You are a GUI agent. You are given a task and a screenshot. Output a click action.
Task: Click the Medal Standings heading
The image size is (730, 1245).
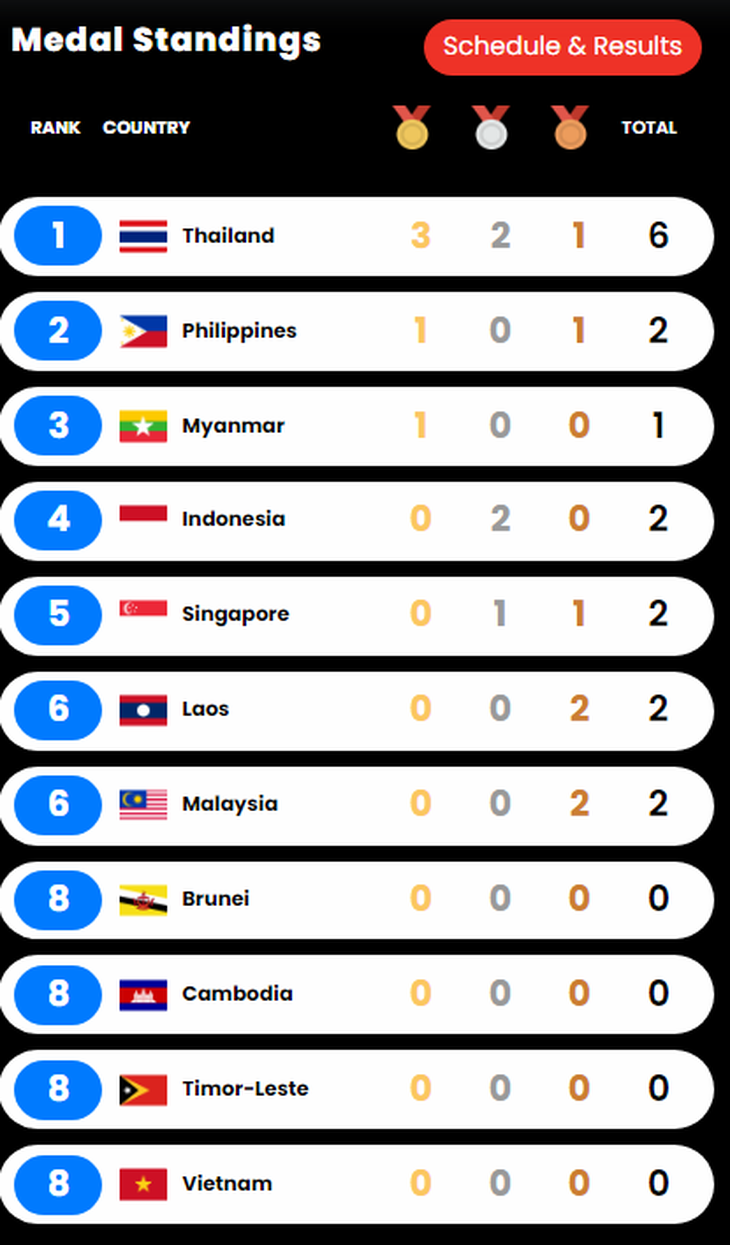165,40
